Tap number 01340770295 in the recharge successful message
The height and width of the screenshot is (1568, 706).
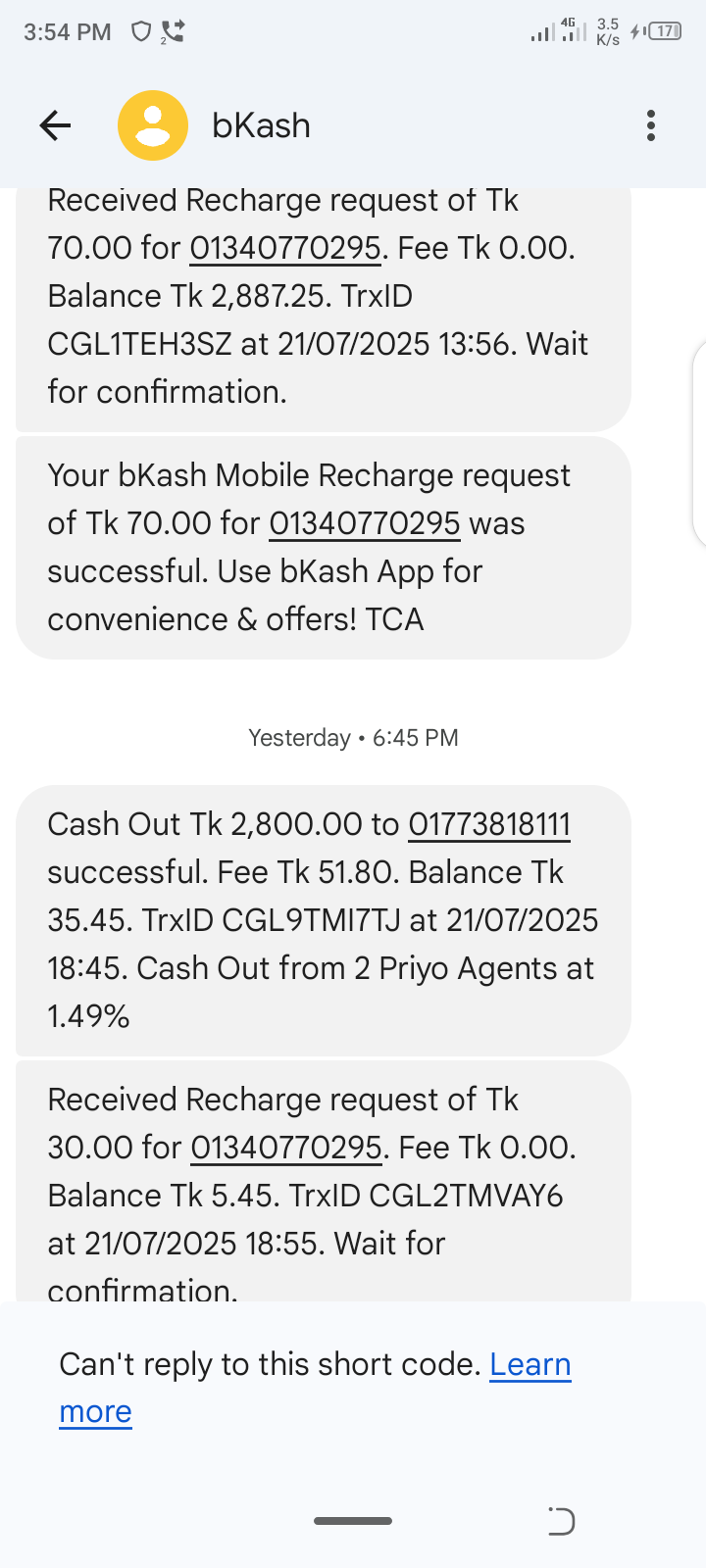tap(364, 523)
